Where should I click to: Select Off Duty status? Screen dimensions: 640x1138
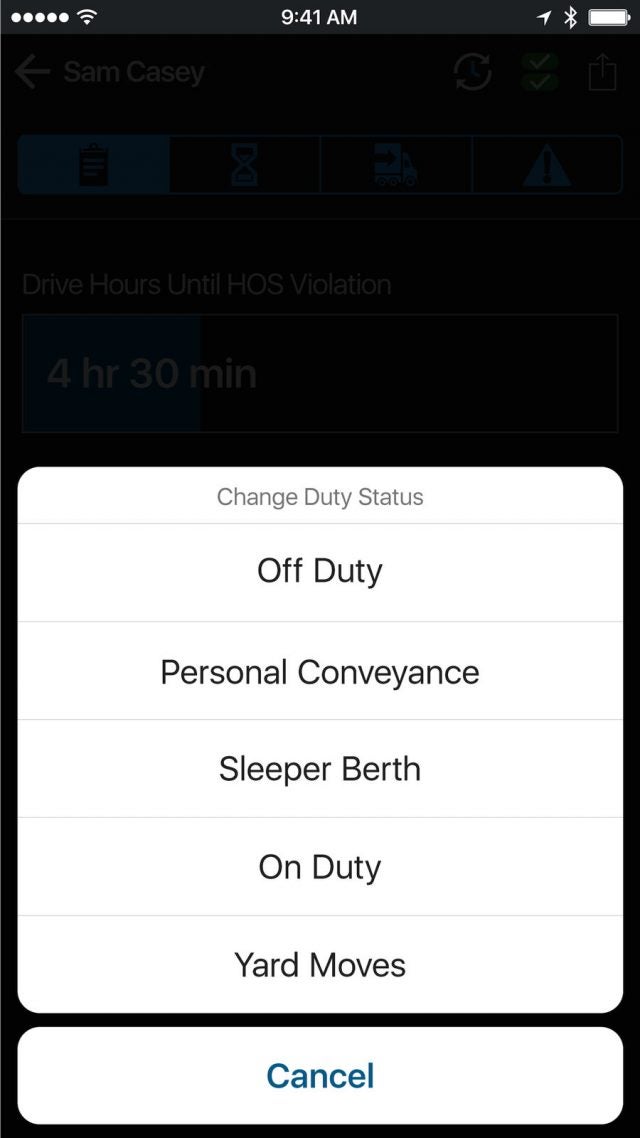coord(320,572)
